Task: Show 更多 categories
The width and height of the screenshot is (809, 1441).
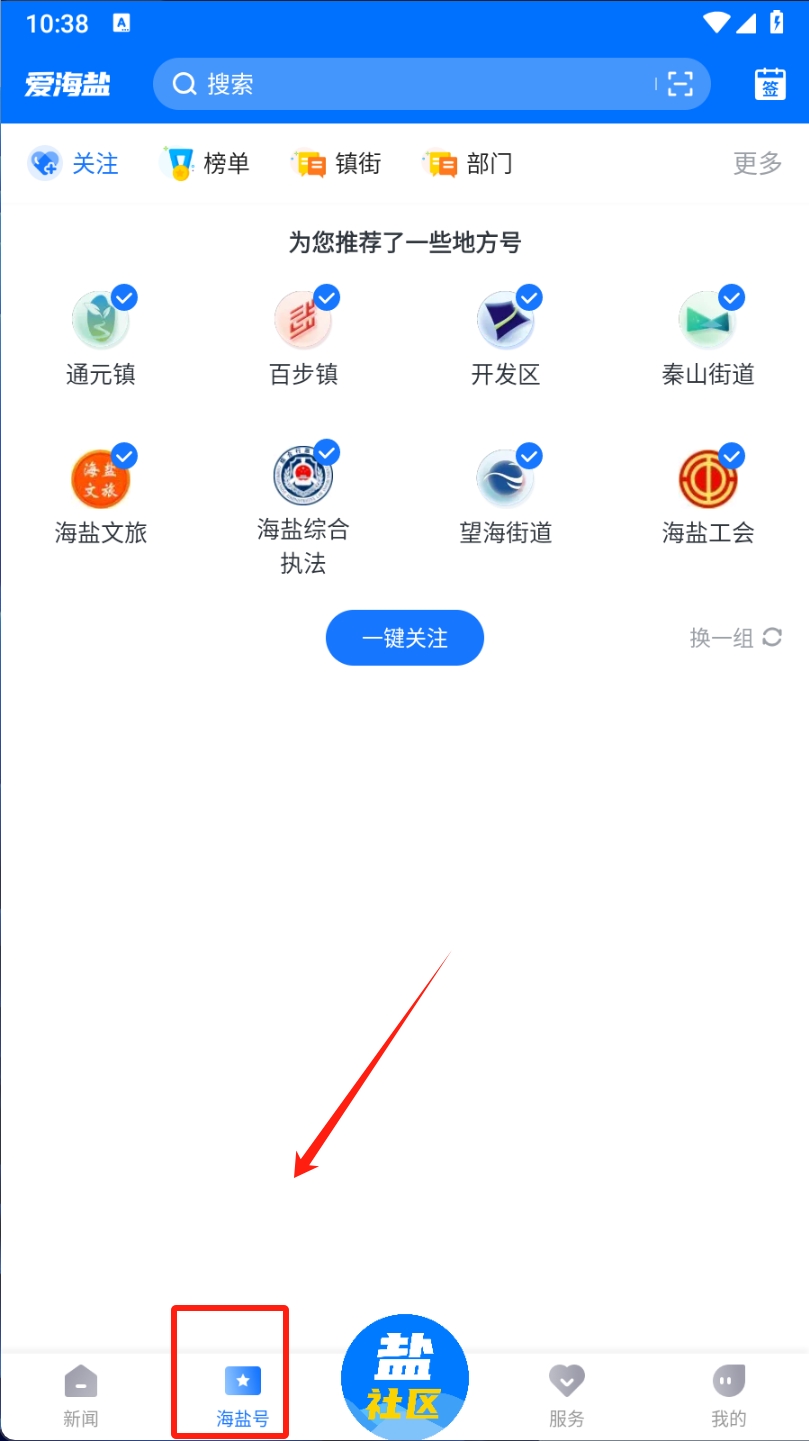Action: point(757,163)
